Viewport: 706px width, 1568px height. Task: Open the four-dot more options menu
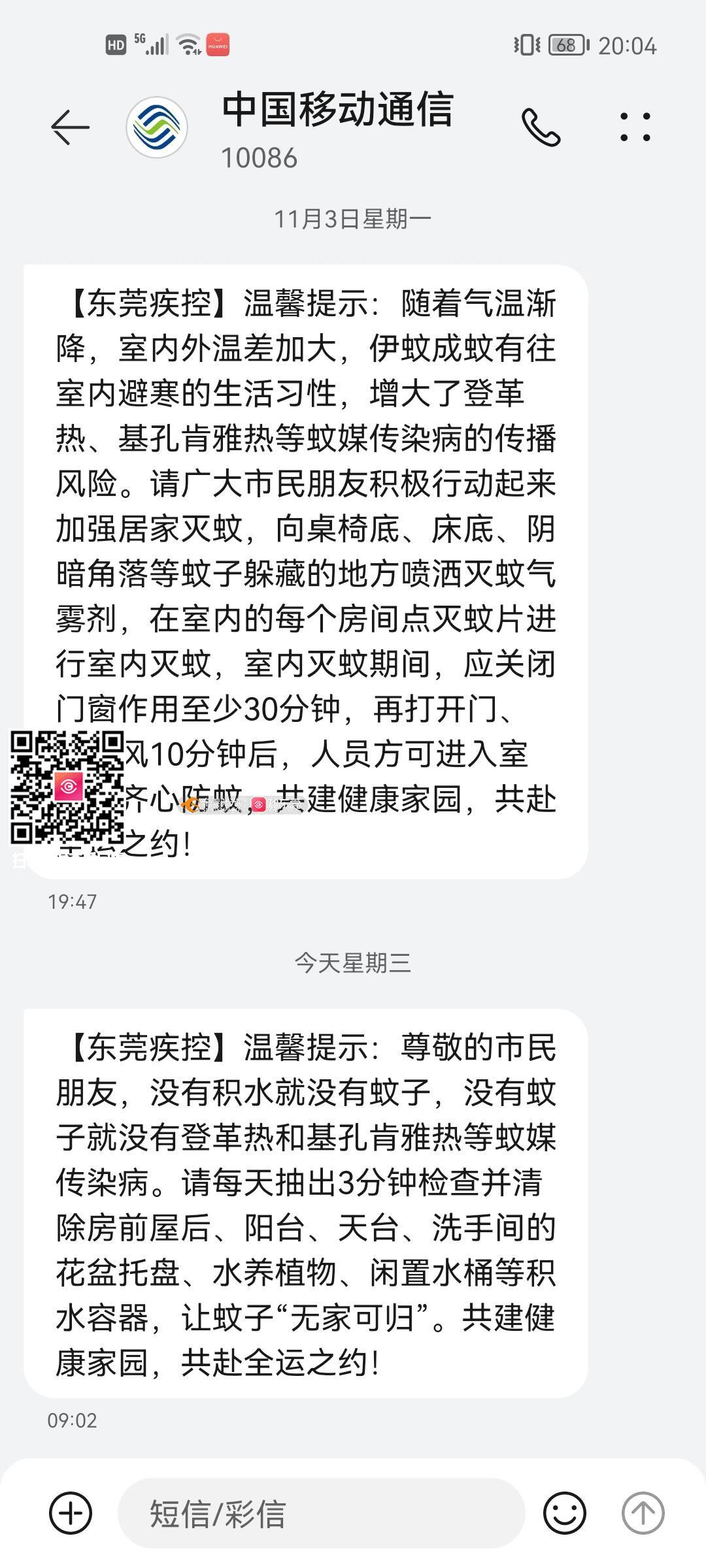click(635, 127)
